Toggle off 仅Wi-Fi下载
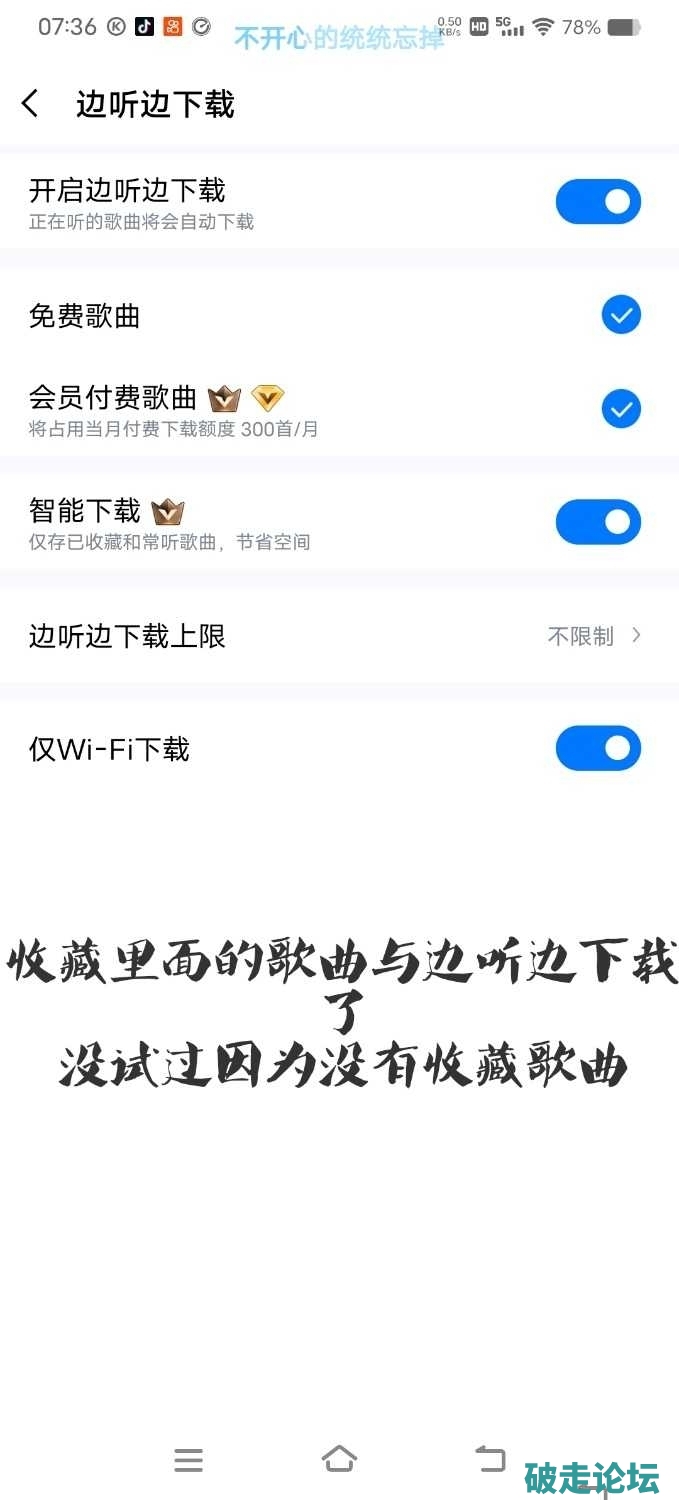This screenshot has width=679, height=1500. 597,748
